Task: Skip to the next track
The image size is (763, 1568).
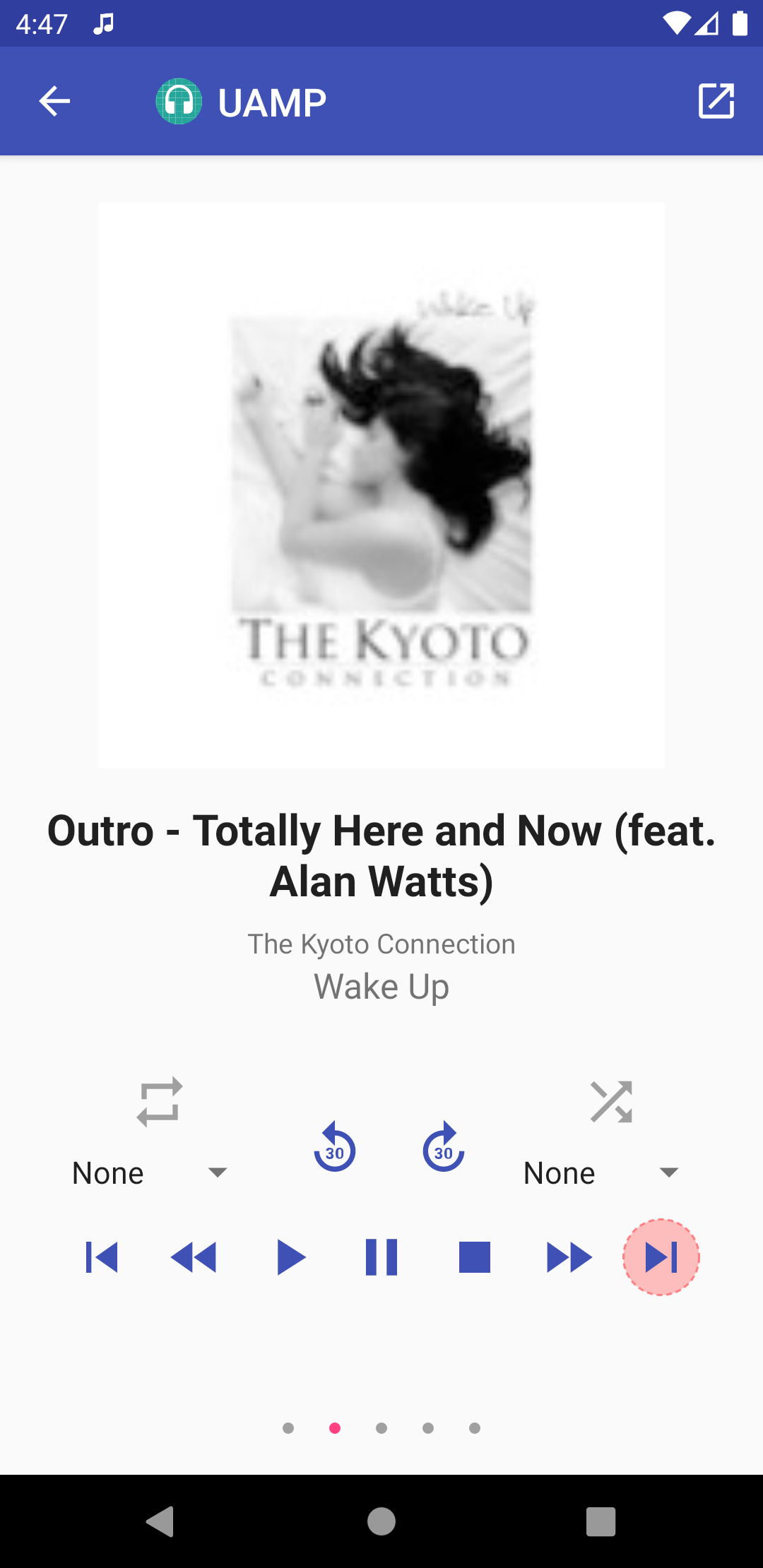Action: 661,1257
